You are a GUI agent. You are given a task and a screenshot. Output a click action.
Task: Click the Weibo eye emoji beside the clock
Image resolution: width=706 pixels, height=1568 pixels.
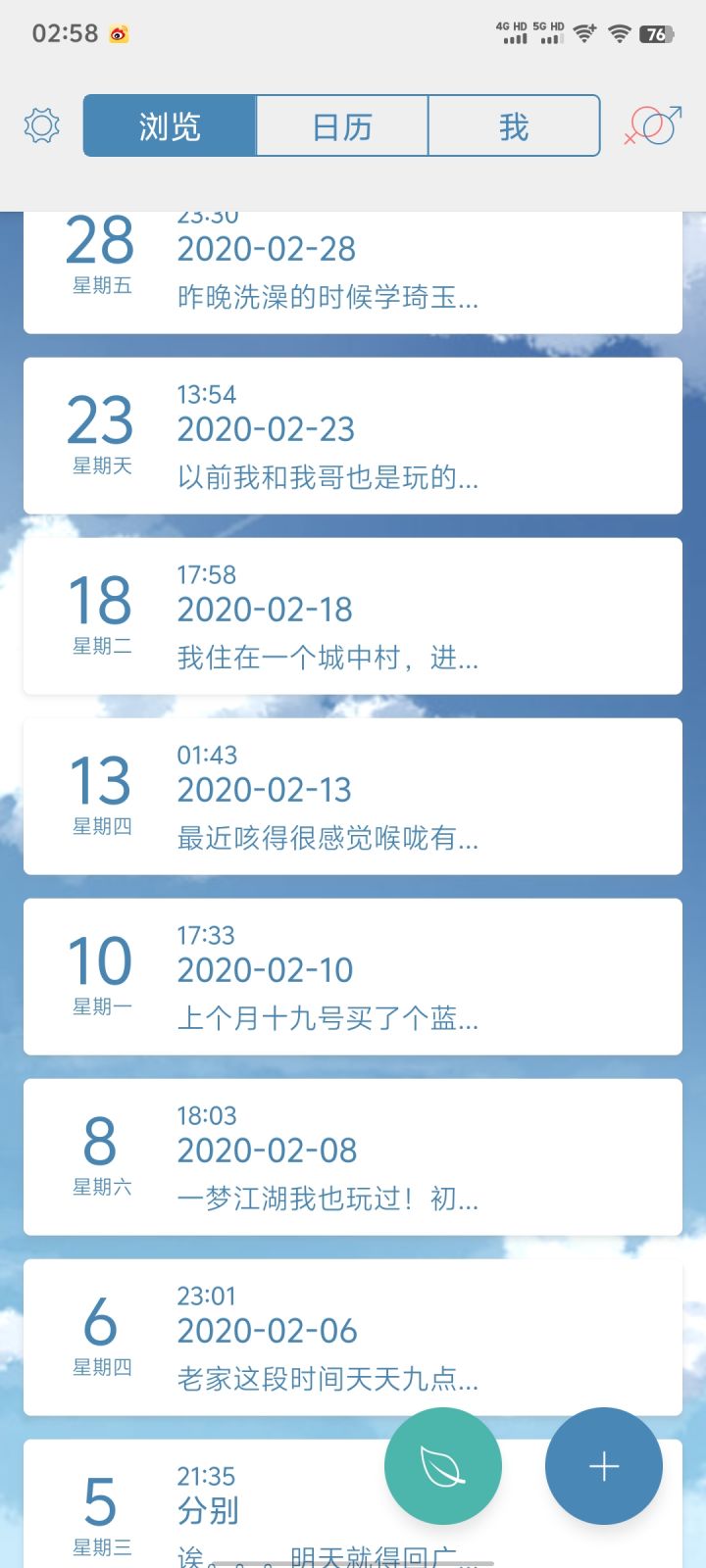pyautogui.click(x=120, y=32)
